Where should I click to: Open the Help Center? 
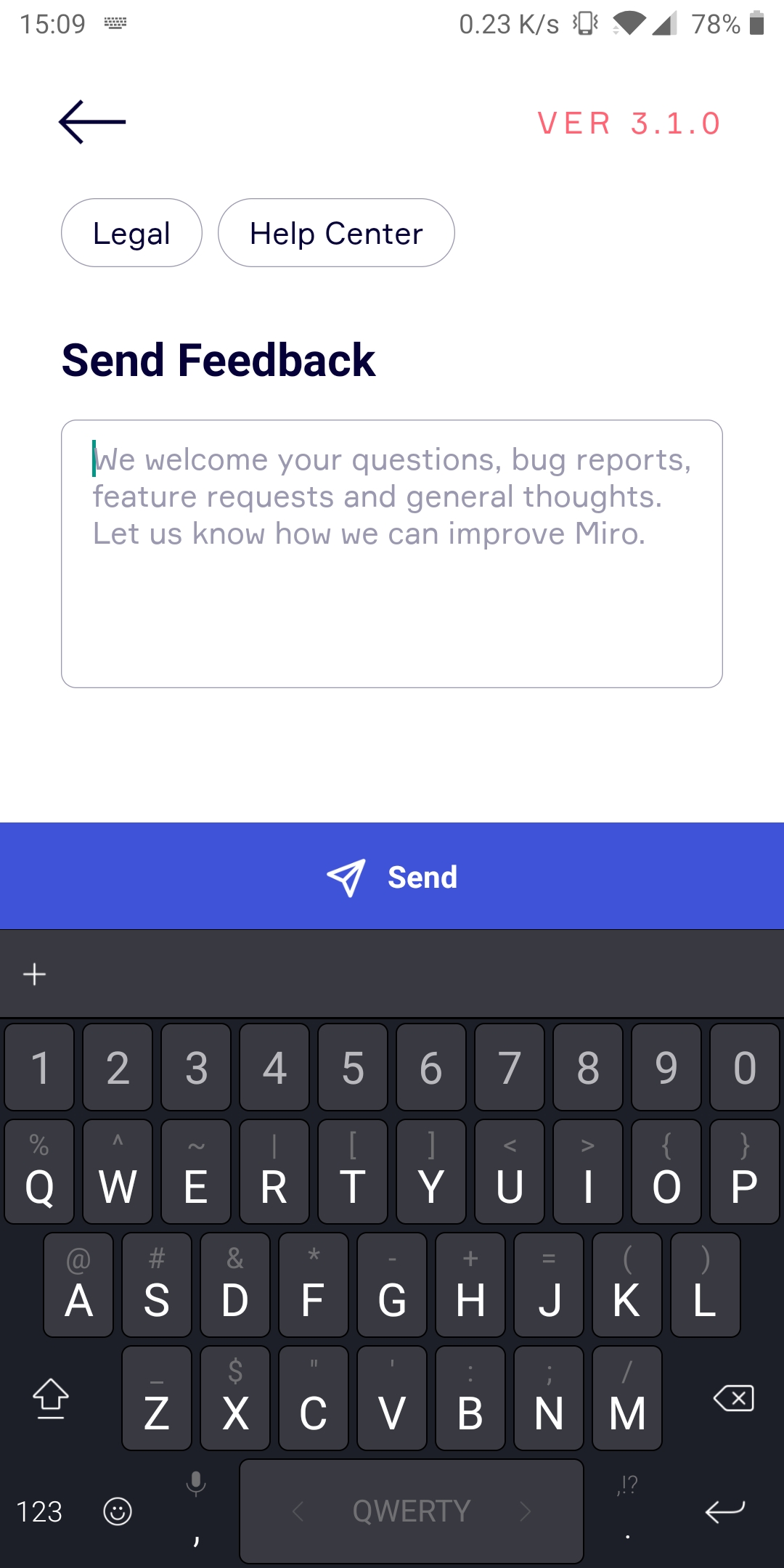pos(336,233)
